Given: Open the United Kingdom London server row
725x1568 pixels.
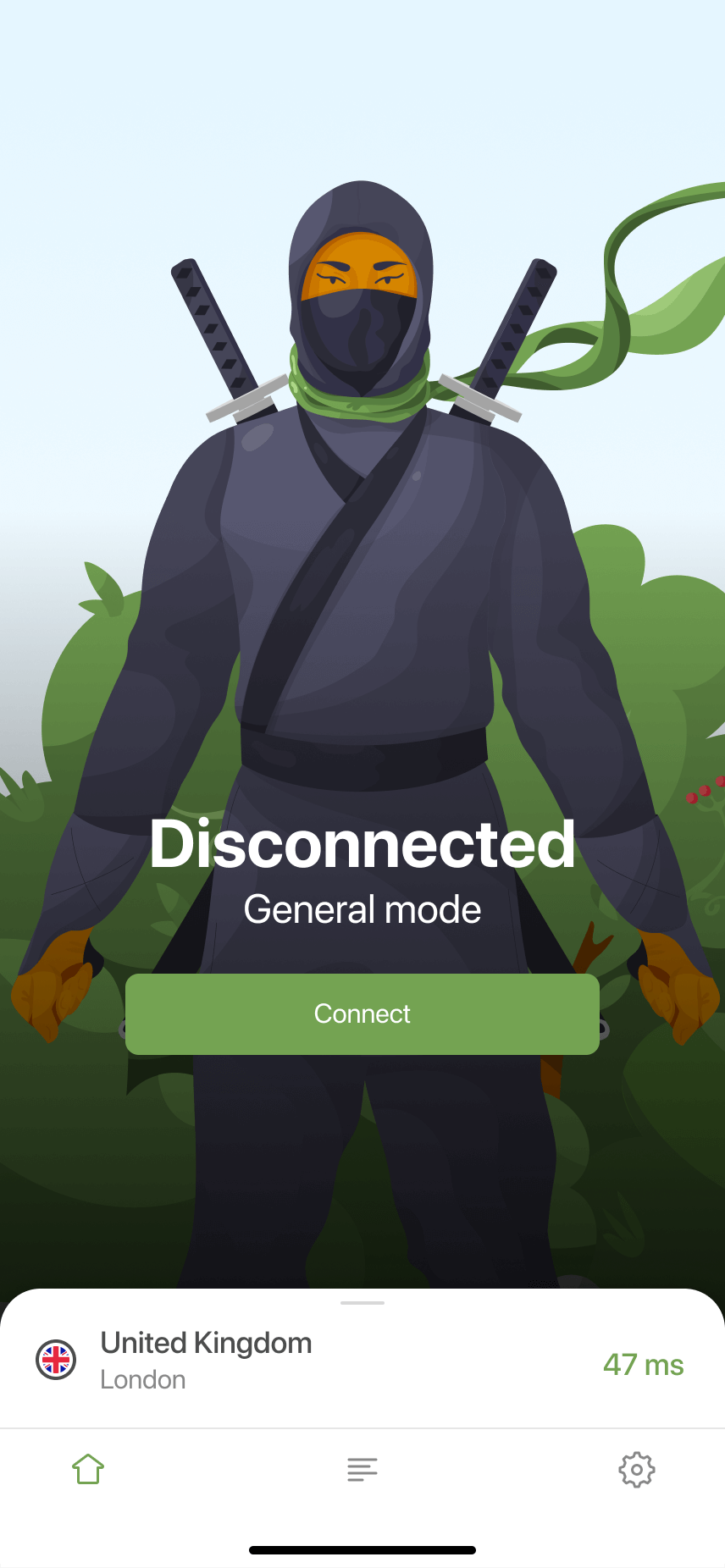Looking at the screenshot, I should coord(362,1361).
